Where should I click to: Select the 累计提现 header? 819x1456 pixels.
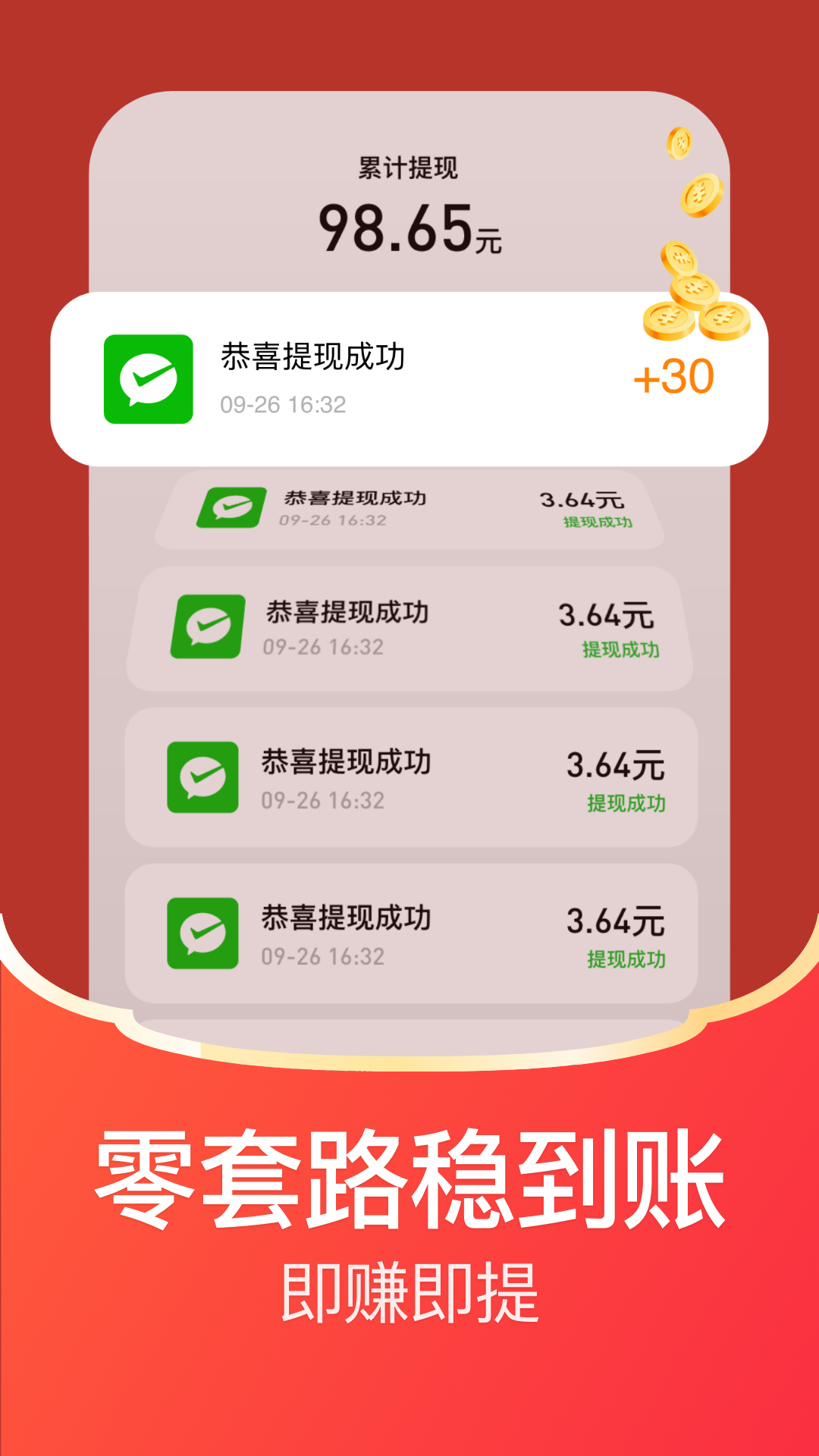point(409,165)
